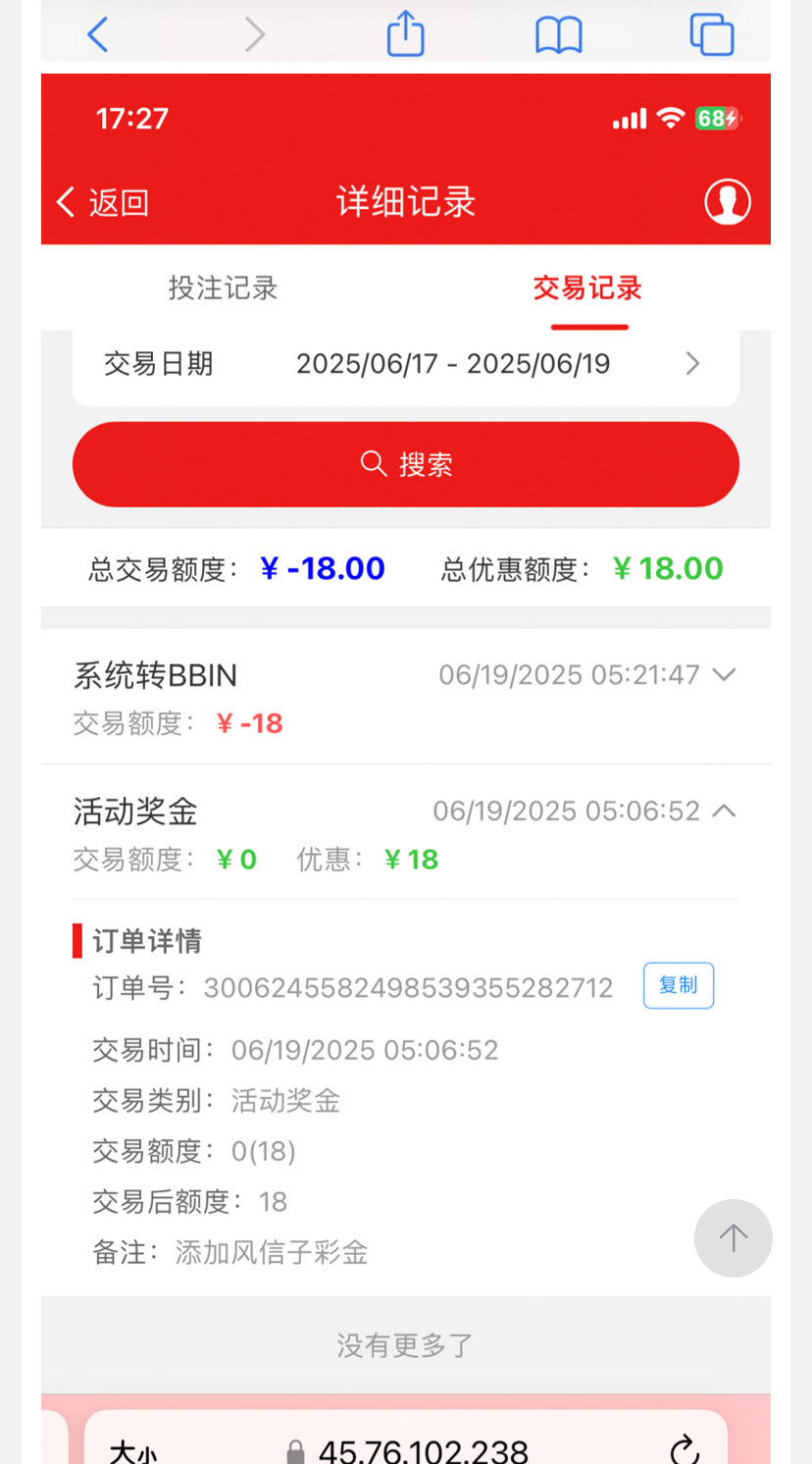Tap the red 搜索 button
The height and width of the screenshot is (1464, 812).
coord(405,464)
